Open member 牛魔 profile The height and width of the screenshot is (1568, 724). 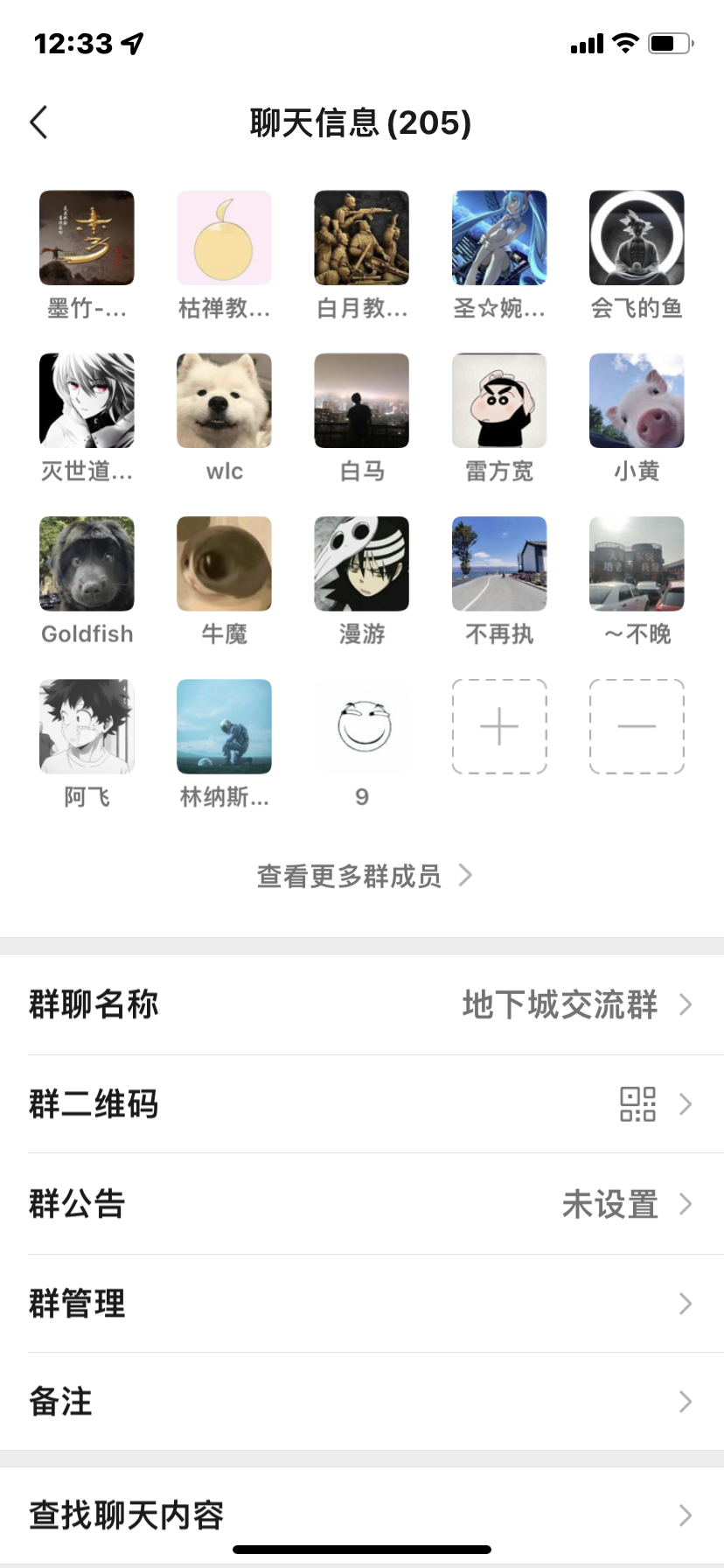pos(224,563)
